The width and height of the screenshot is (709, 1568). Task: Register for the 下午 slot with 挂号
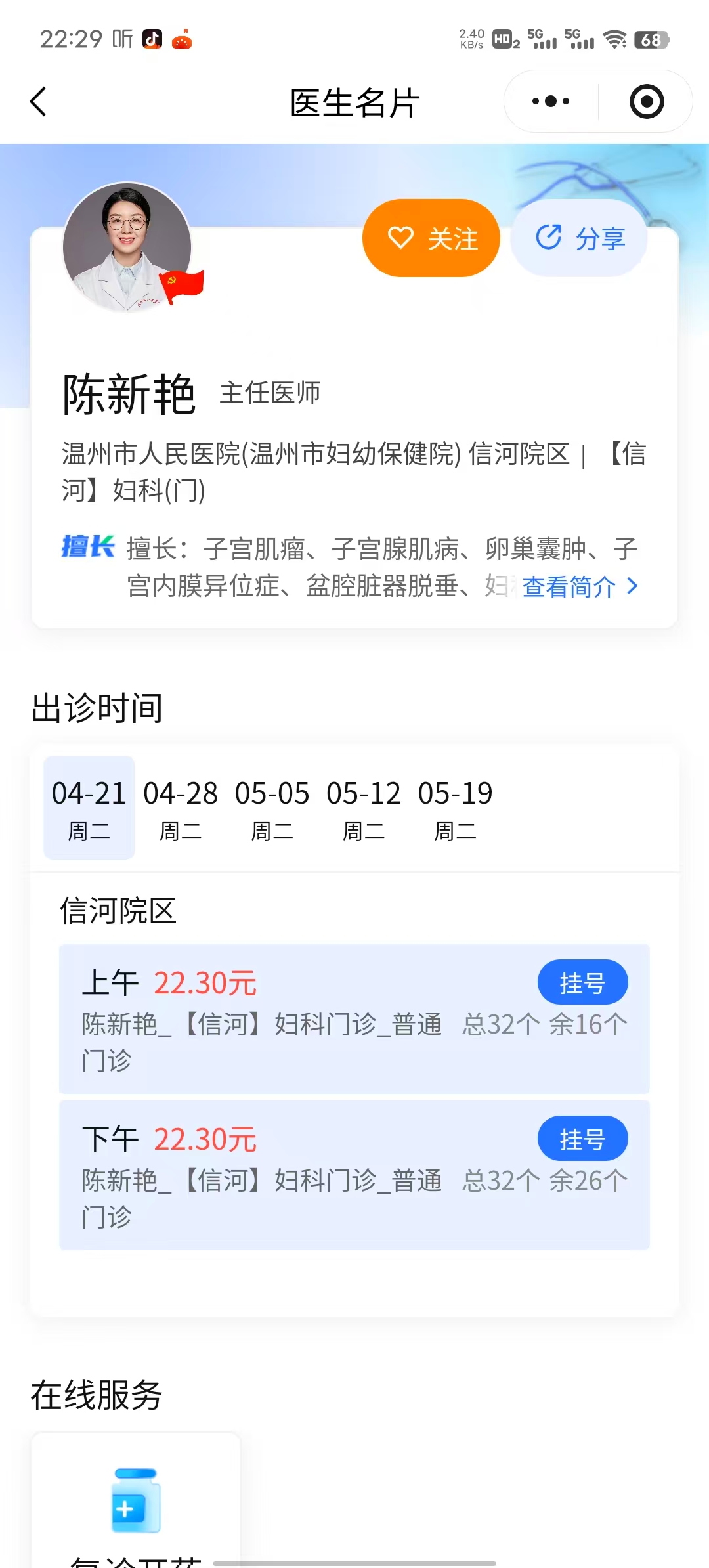[582, 1139]
